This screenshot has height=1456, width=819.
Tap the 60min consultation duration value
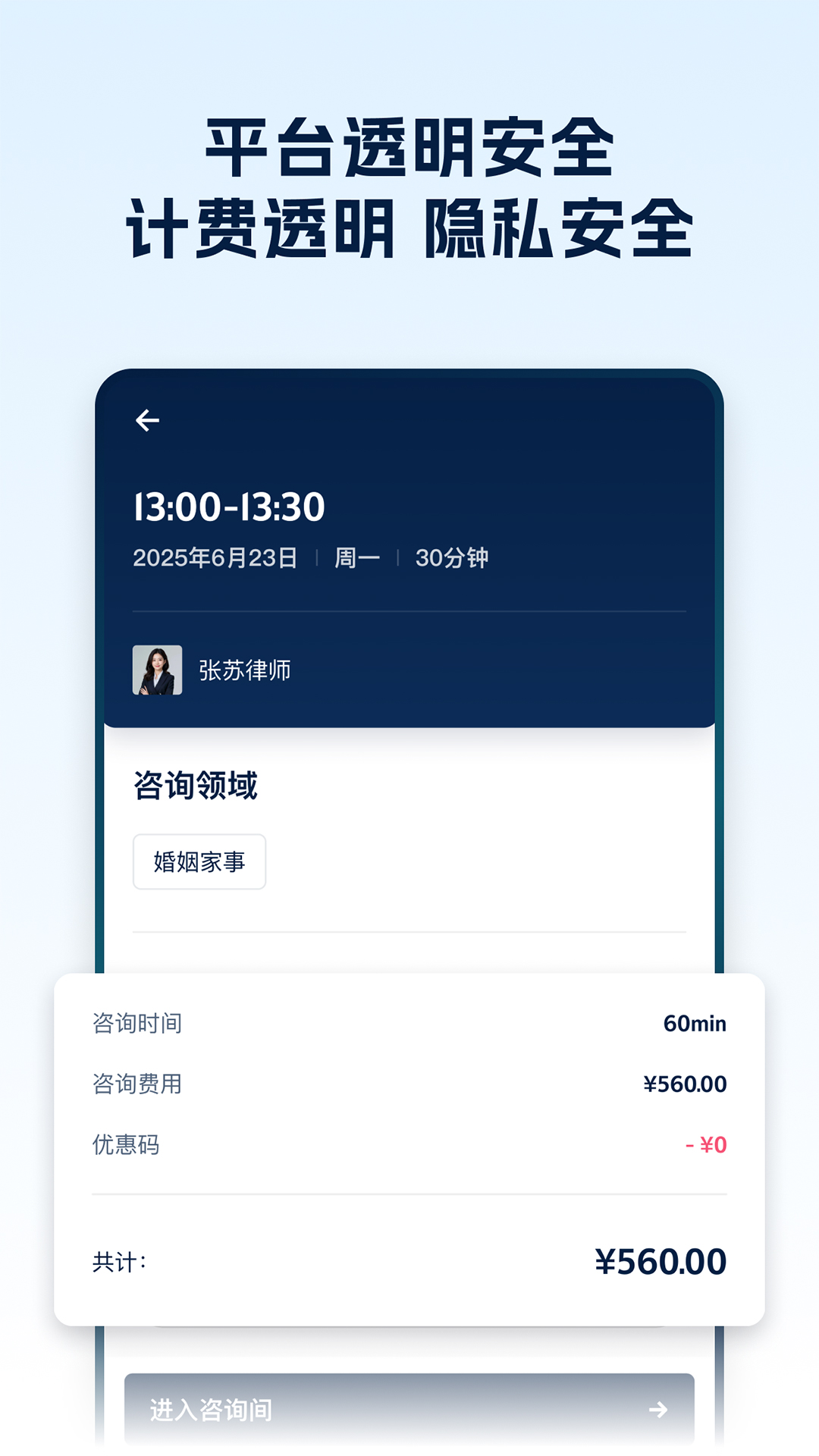coord(695,1023)
